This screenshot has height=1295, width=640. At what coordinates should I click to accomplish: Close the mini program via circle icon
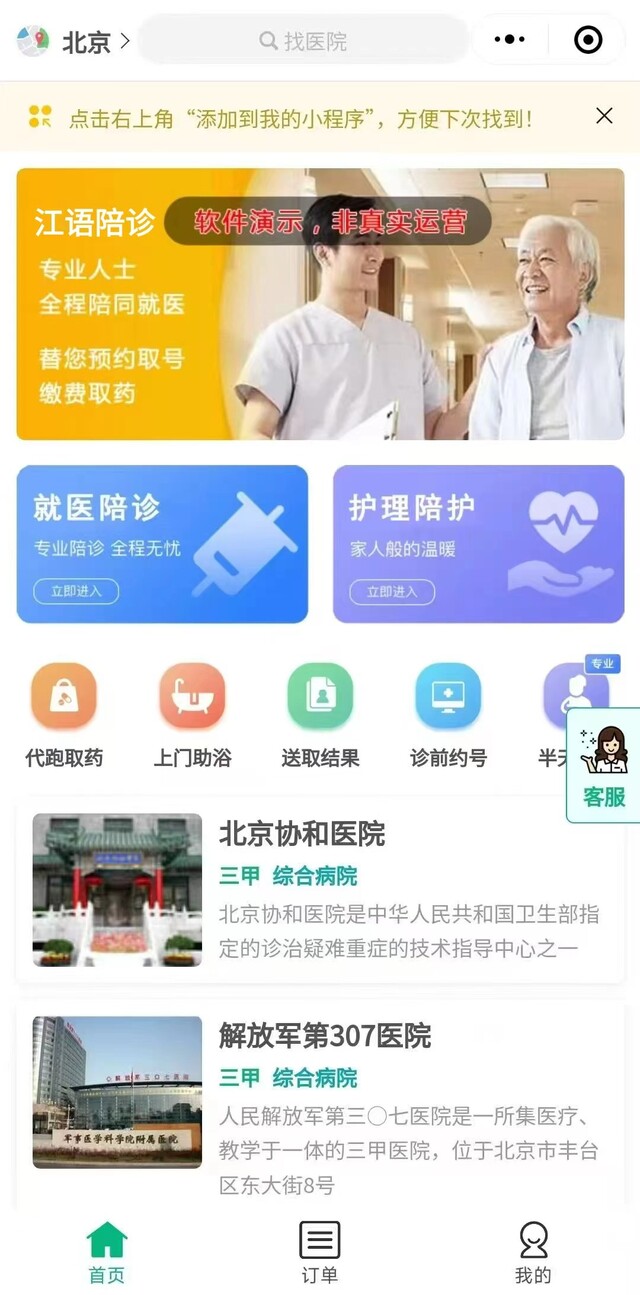click(588, 40)
